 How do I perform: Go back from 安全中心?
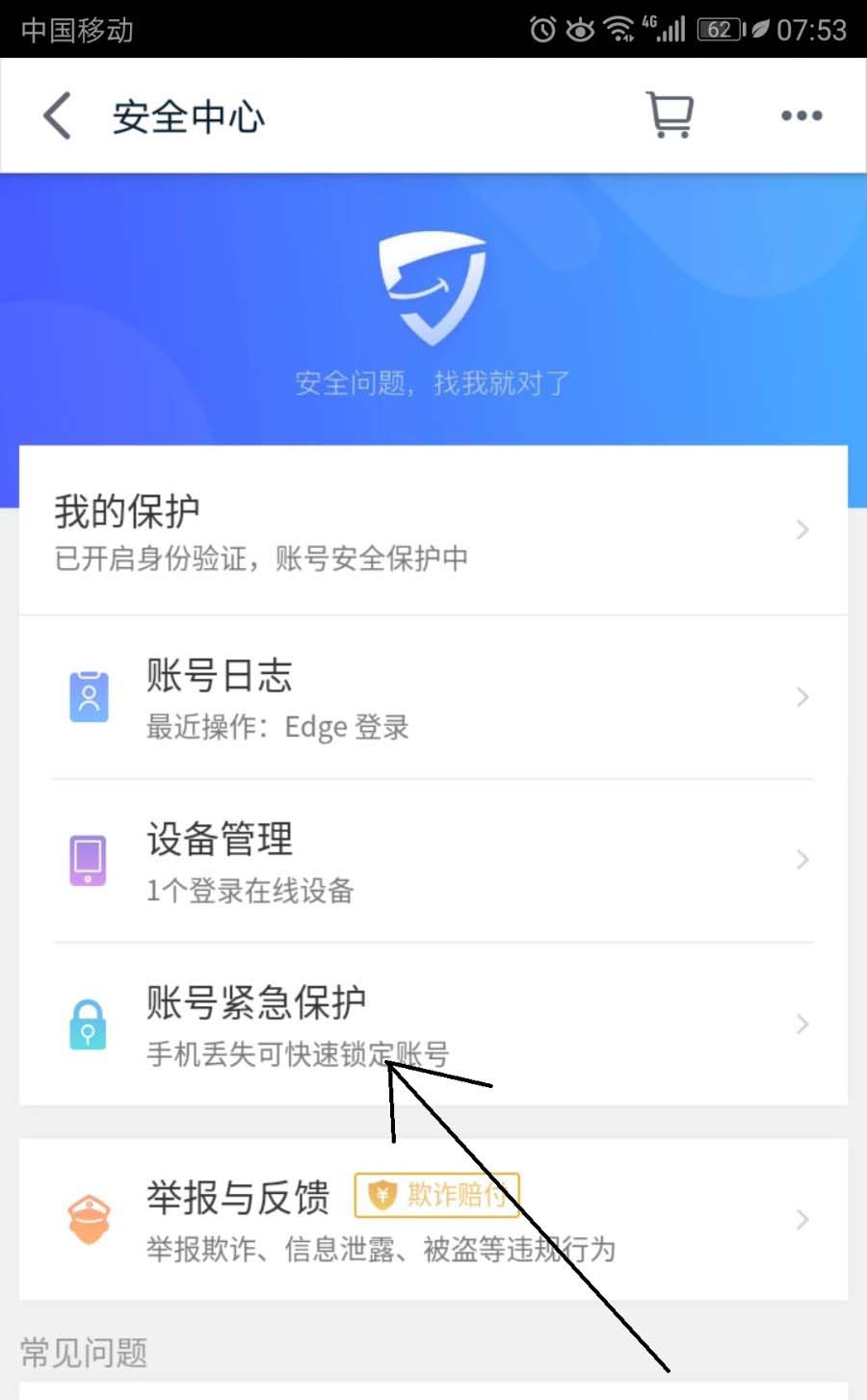click(58, 117)
